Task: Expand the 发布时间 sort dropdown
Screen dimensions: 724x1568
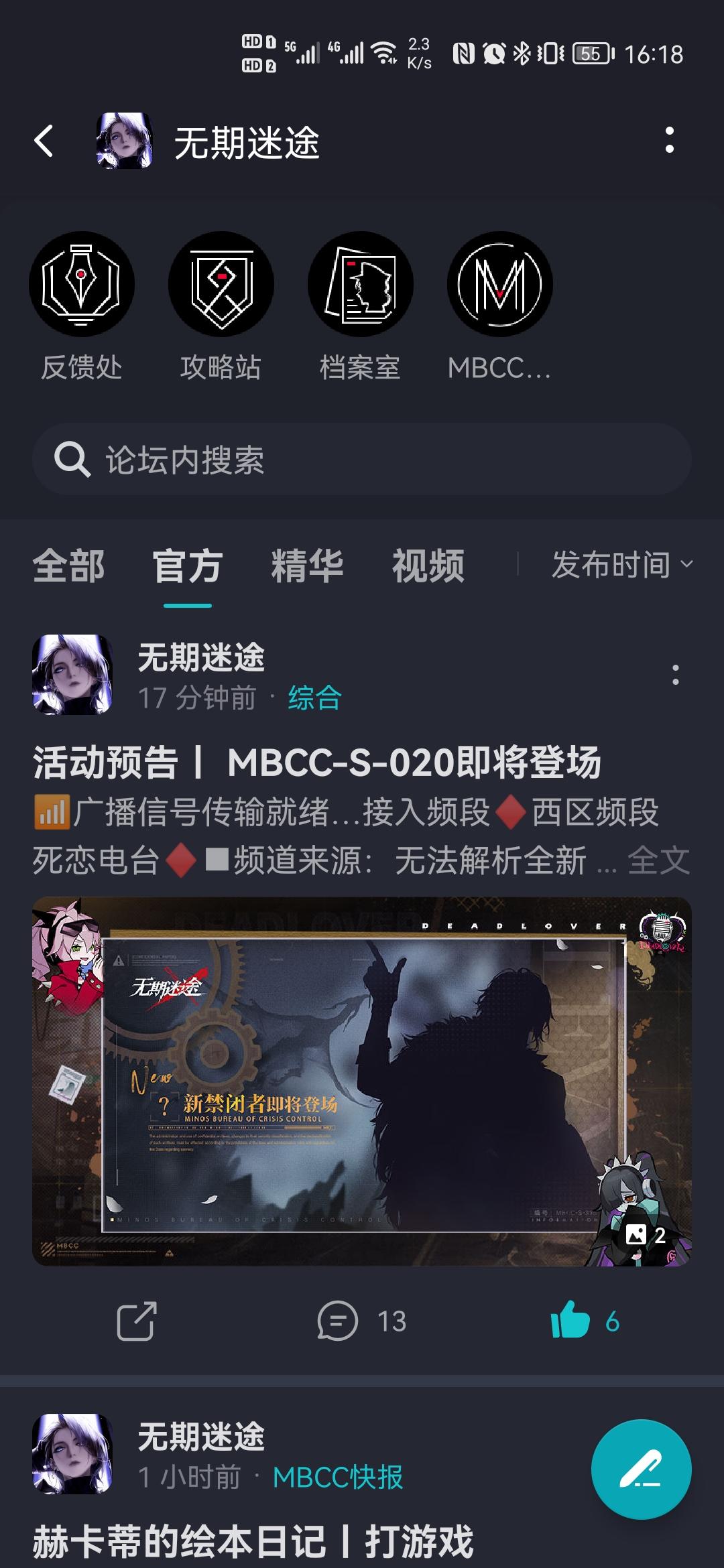Action: 621,565
